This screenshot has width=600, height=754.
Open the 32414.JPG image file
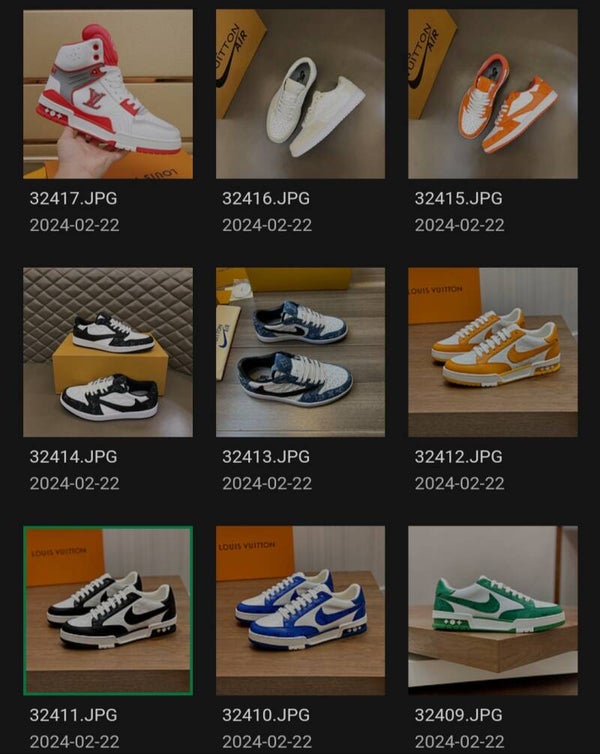(x=108, y=352)
